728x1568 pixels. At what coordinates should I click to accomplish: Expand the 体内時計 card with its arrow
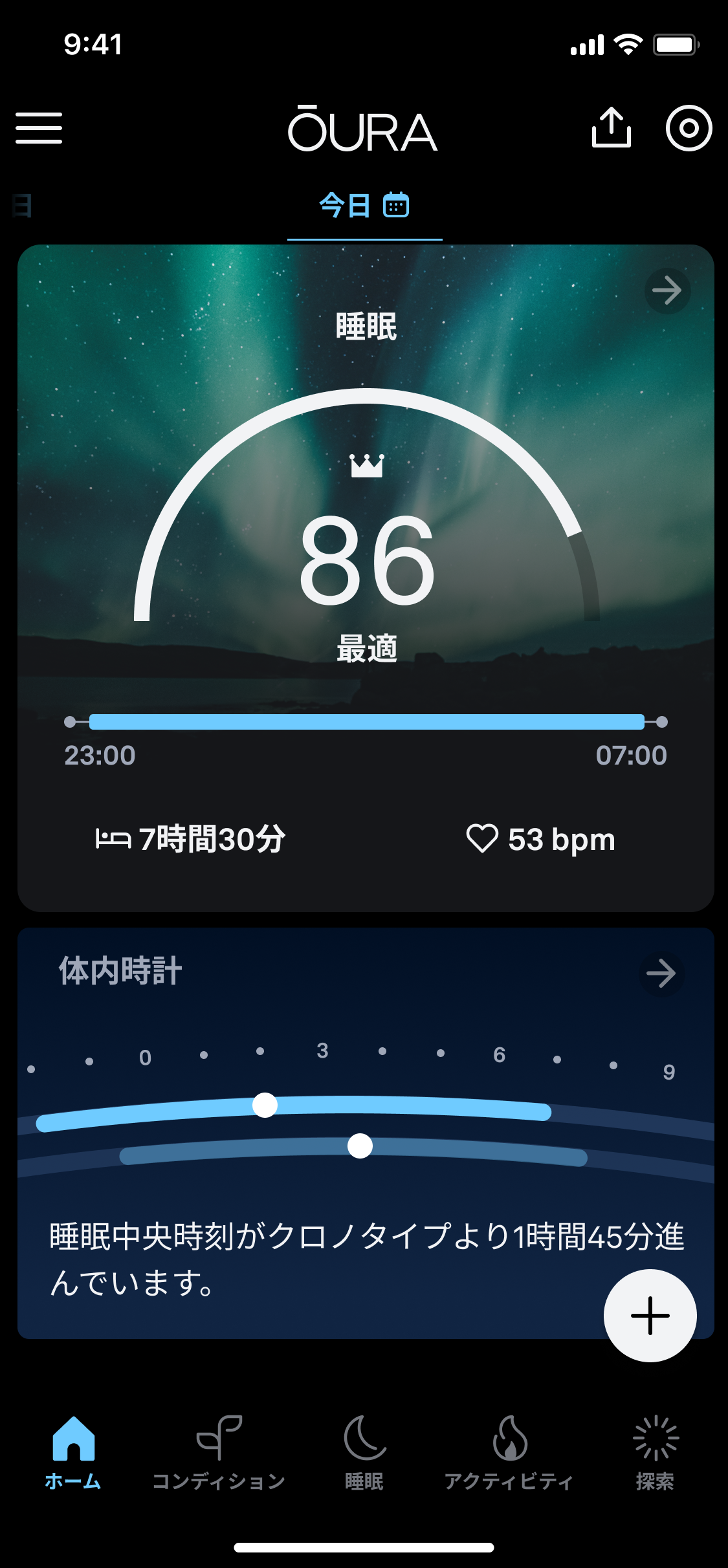click(x=661, y=975)
